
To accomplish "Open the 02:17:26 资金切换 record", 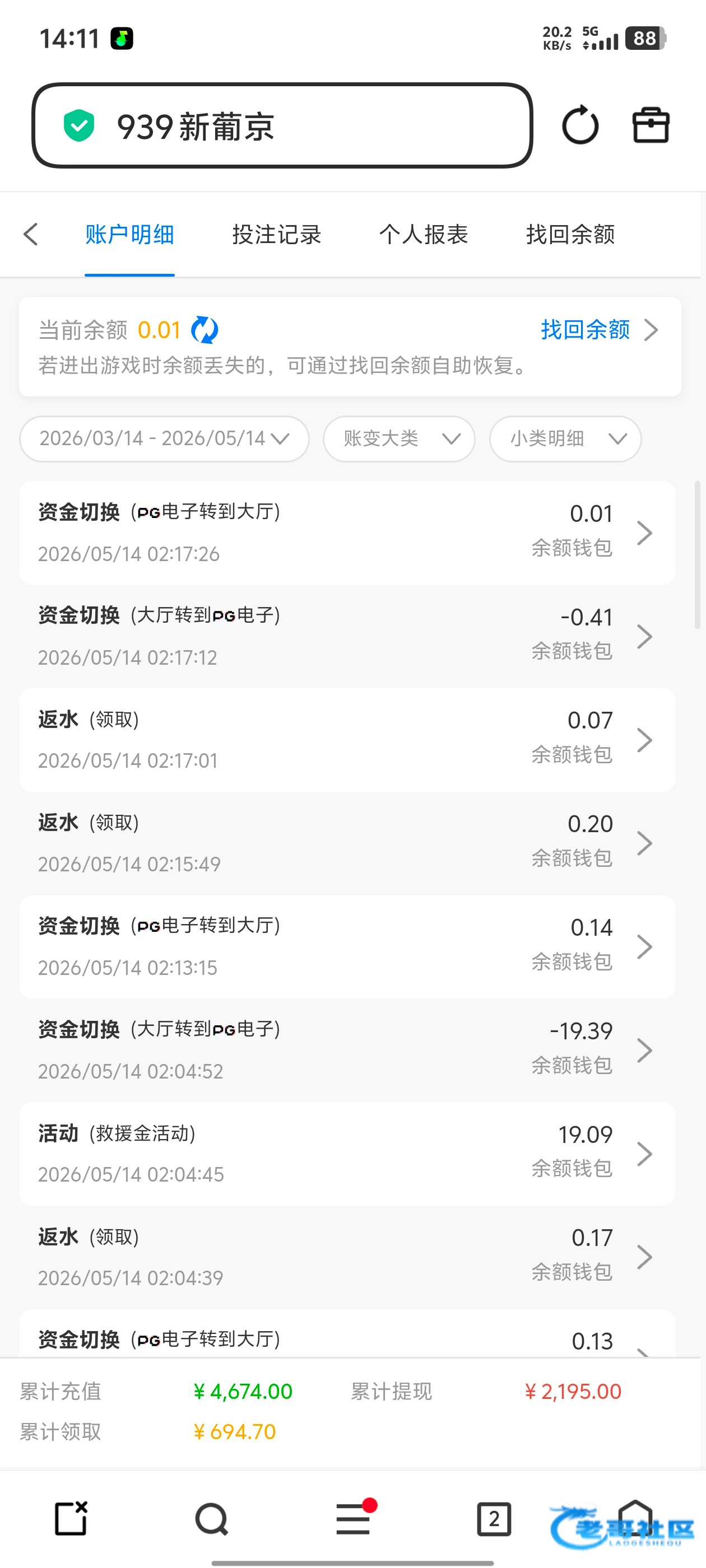I will coord(347,533).
